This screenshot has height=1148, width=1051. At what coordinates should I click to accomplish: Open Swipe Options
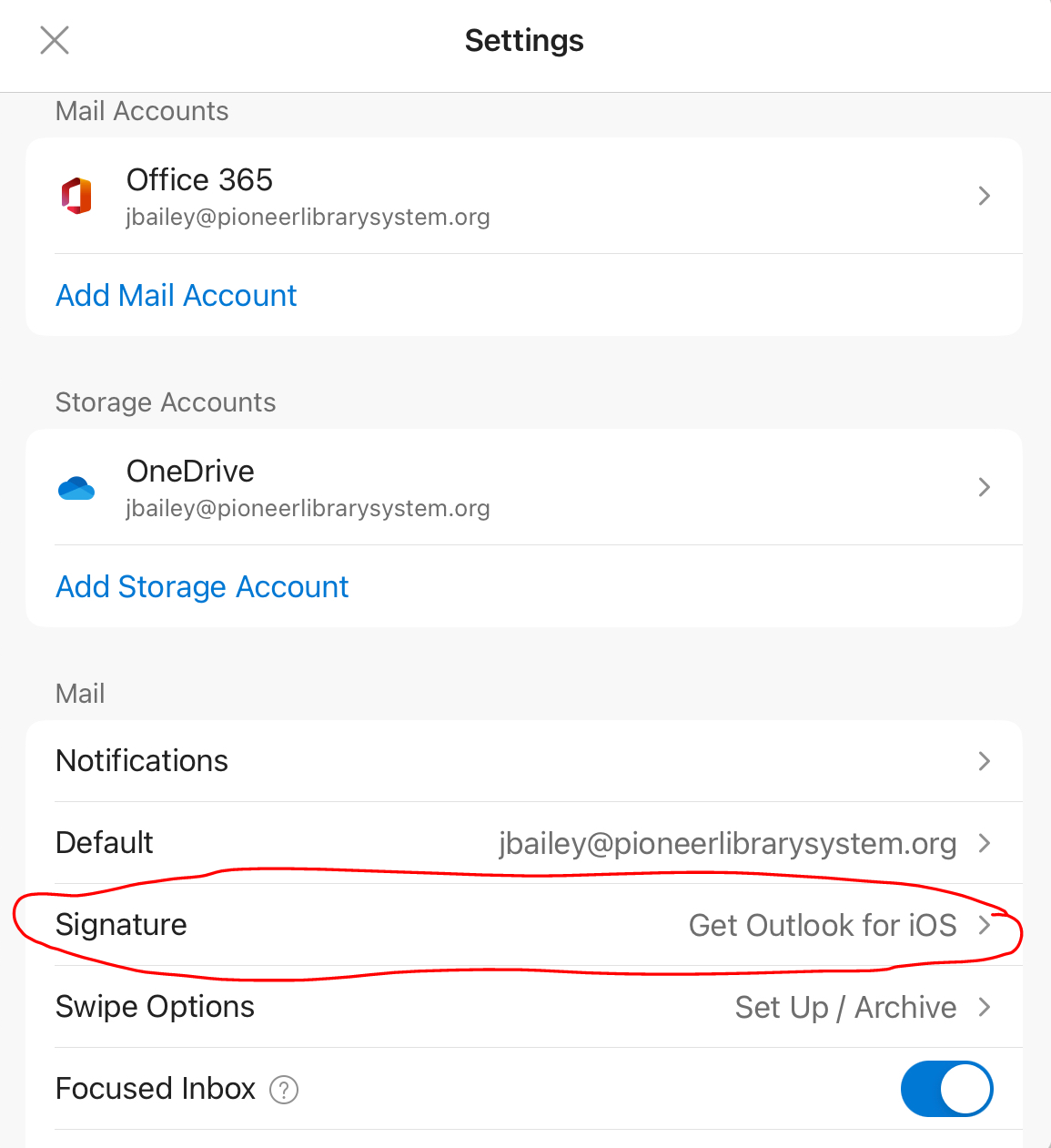[523, 1007]
